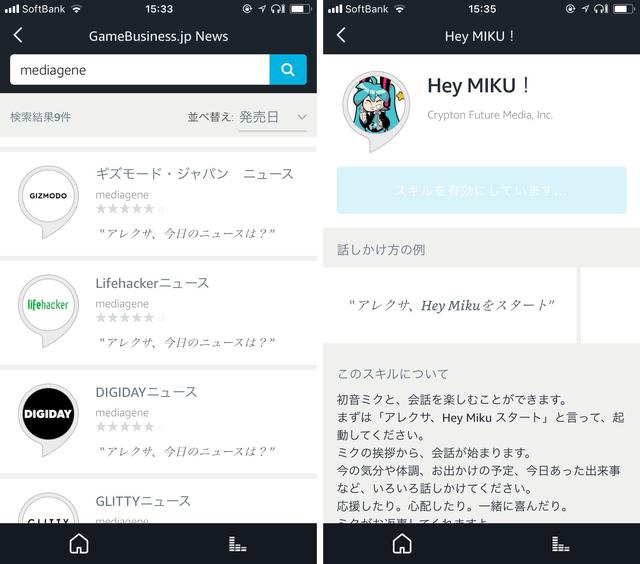Open the 発売日 sort dropdown
Screen dimensions: 640x564
pos(273,117)
